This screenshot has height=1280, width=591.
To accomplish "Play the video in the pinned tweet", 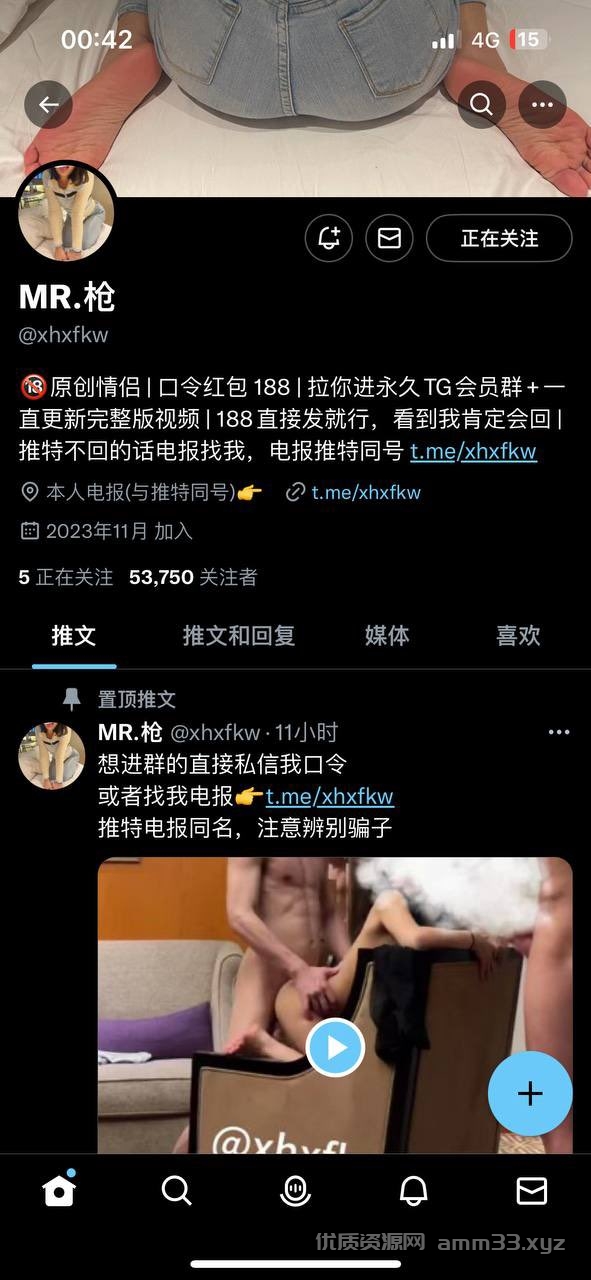I will click(335, 1047).
